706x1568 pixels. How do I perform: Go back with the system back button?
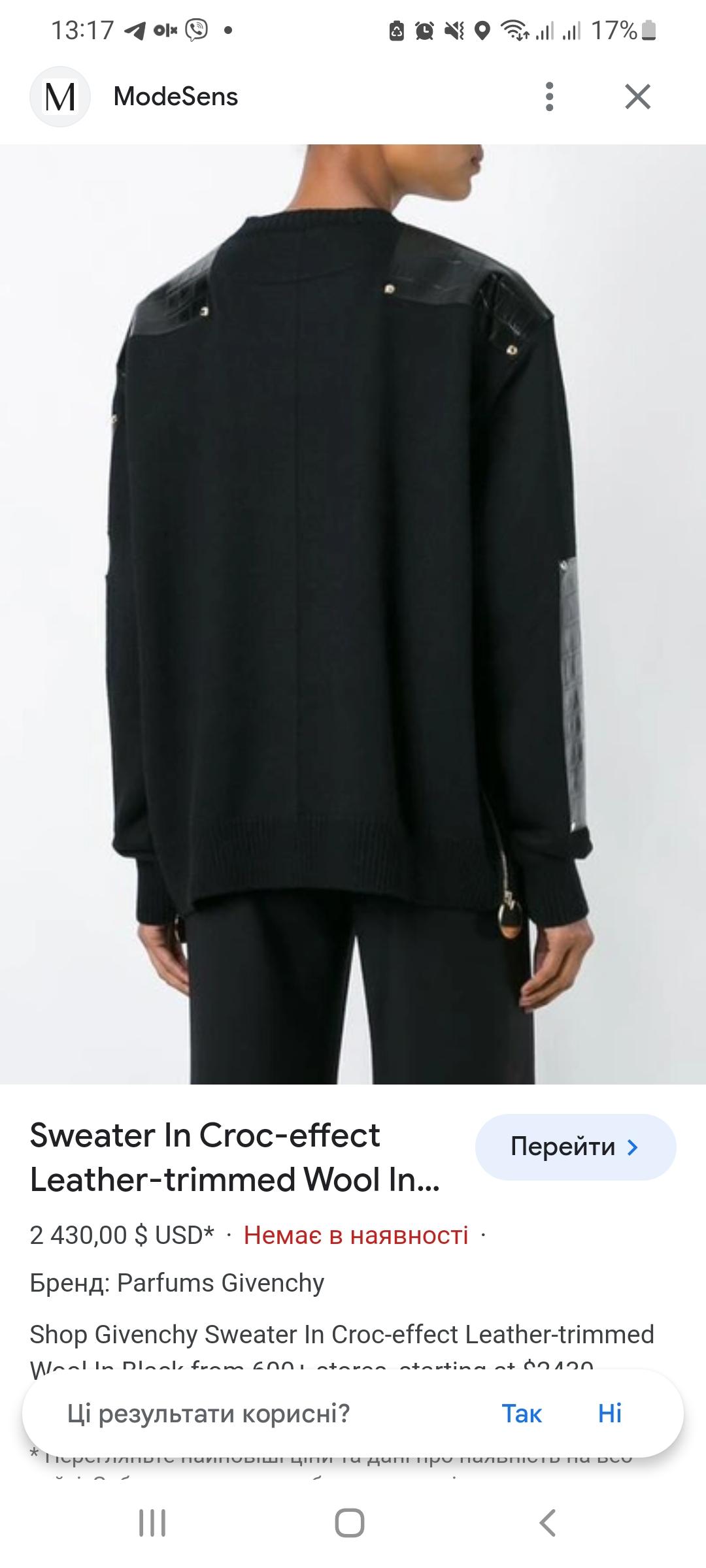pos(548,1522)
